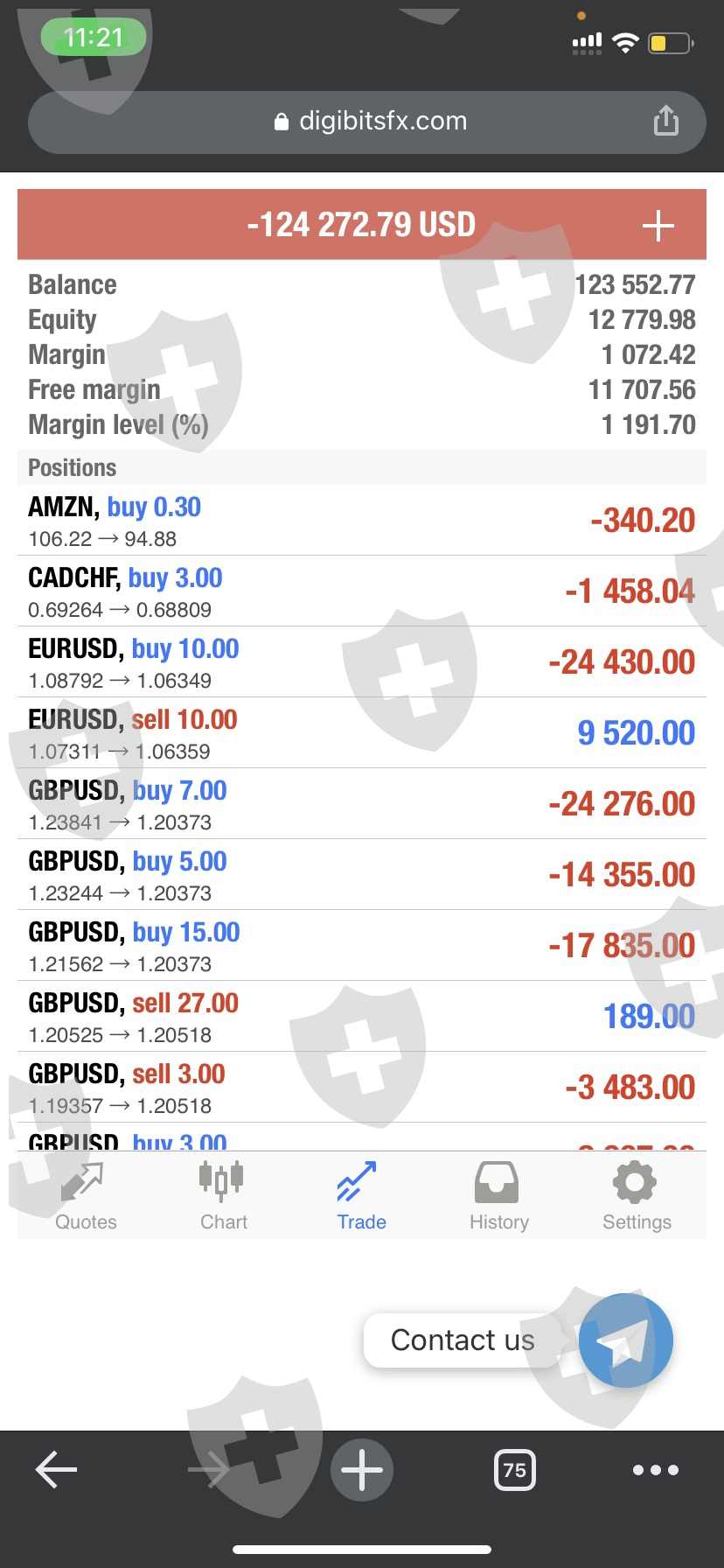Tap the digibitsfx.com address bar
724x1568 pixels.
tap(369, 122)
